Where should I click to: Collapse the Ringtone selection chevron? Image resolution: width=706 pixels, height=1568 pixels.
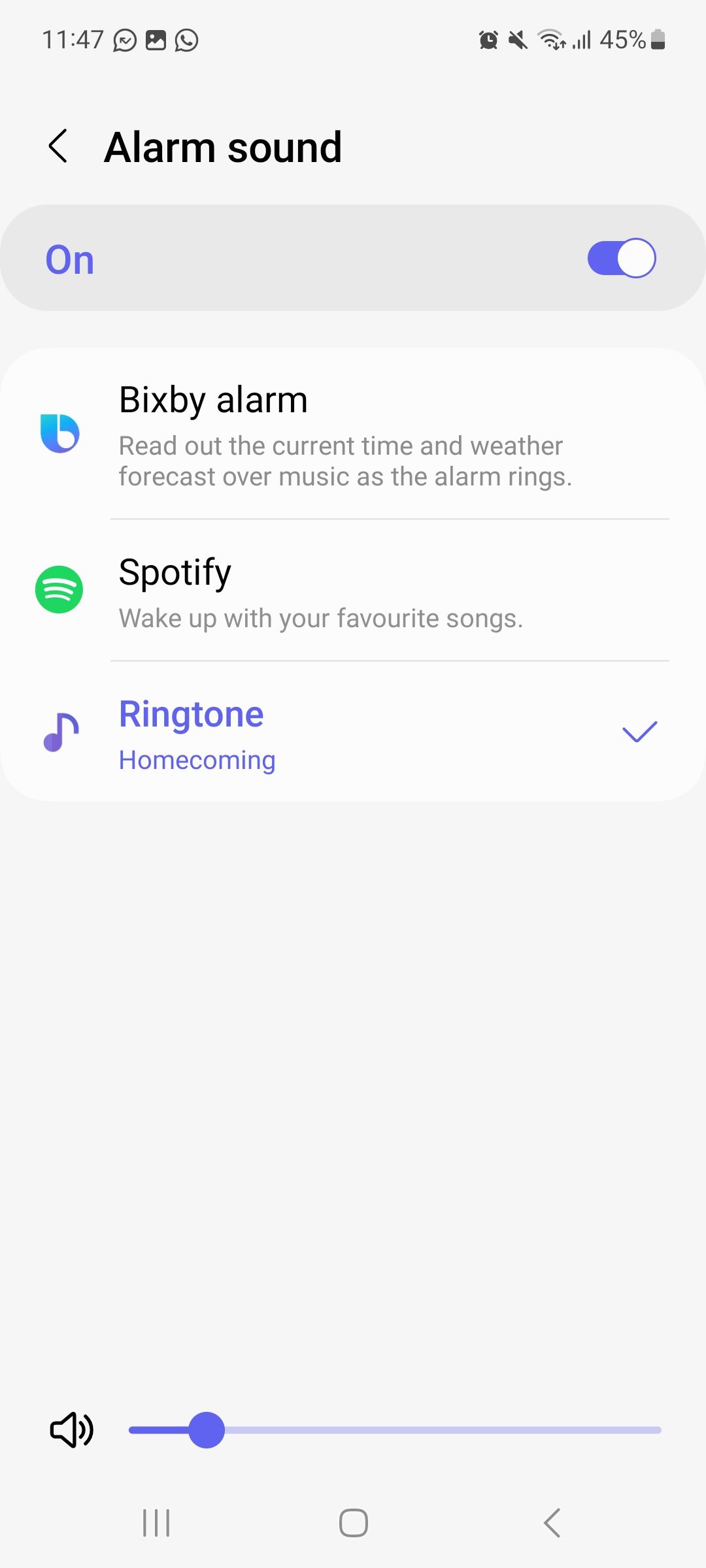pos(639,731)
